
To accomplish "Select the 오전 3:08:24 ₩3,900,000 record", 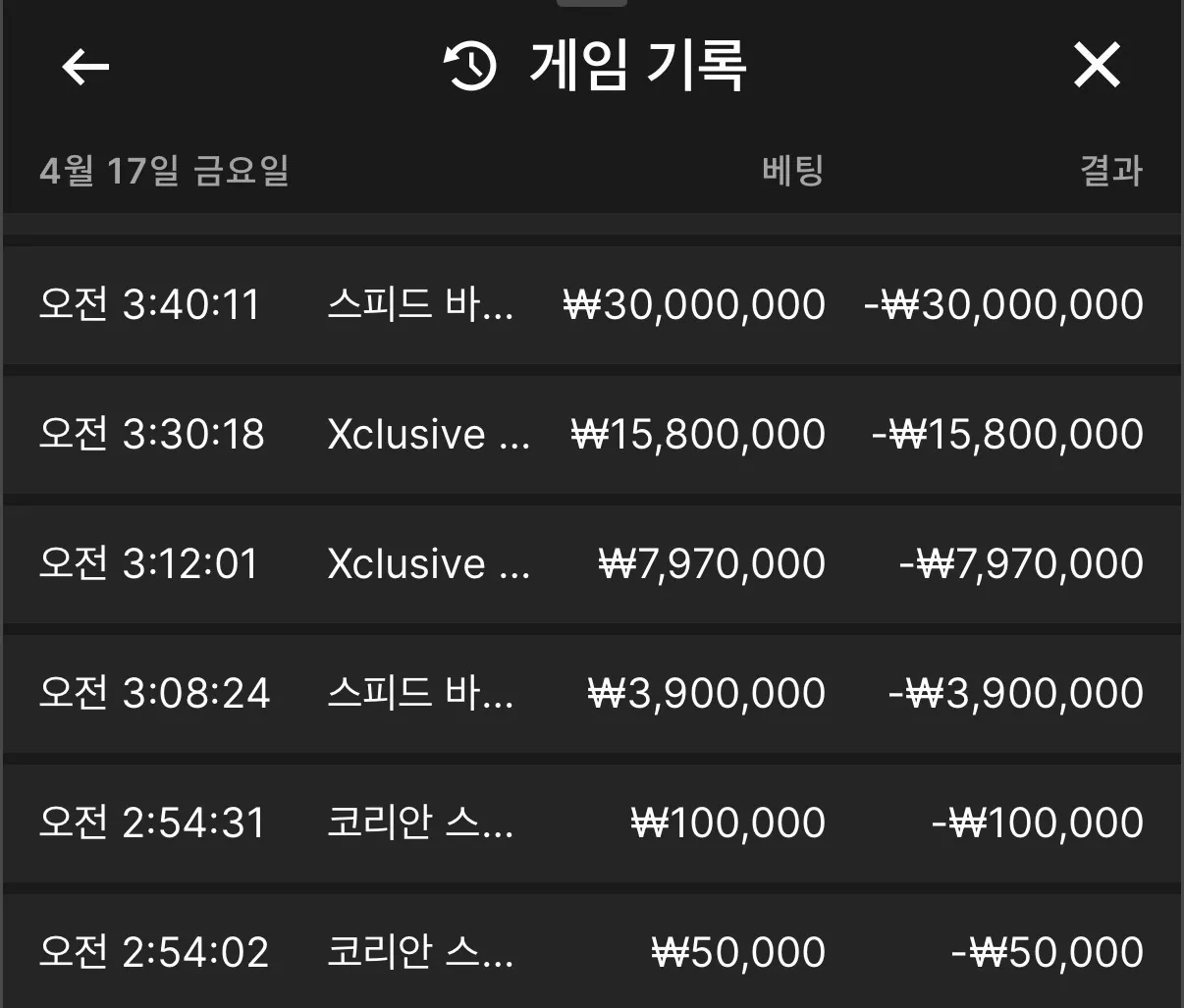I will (x=592, y=694).
